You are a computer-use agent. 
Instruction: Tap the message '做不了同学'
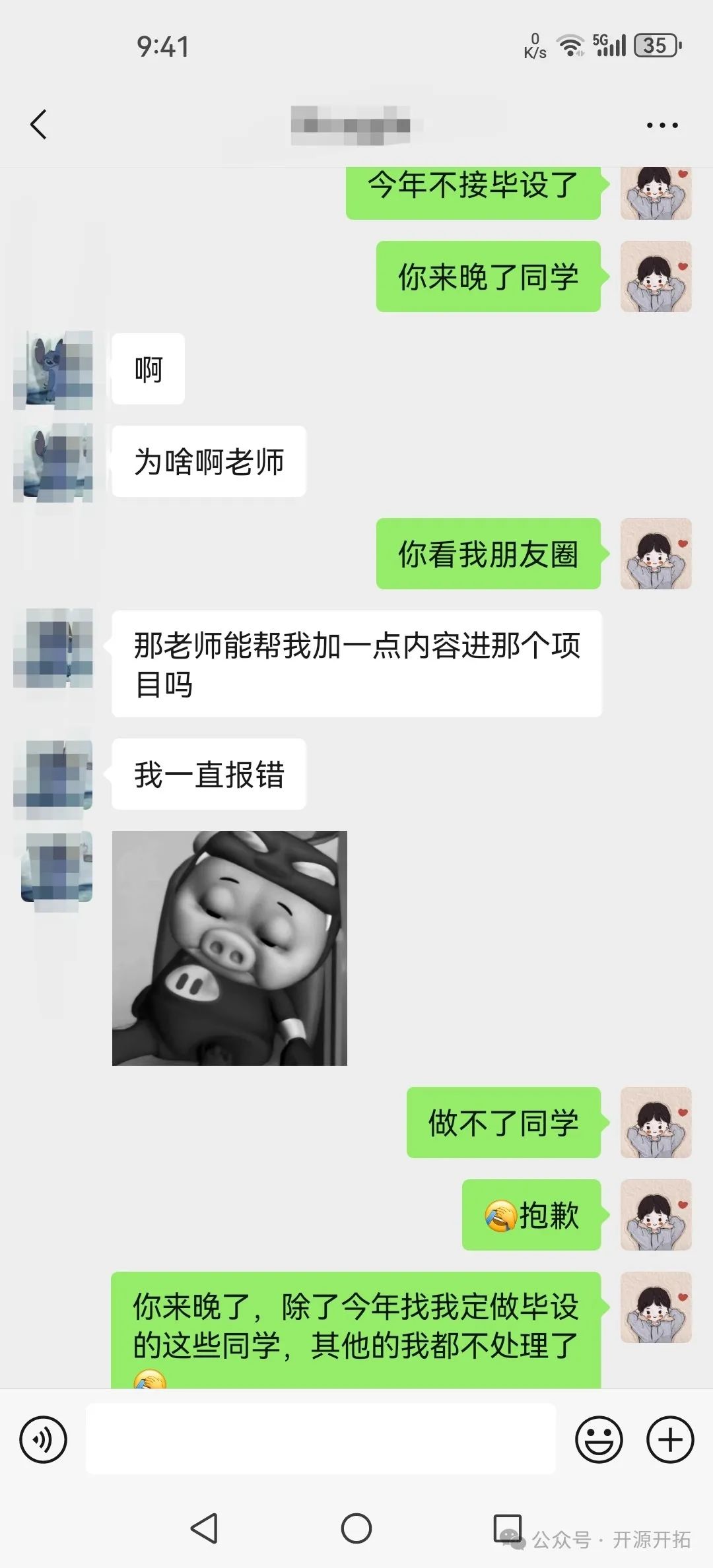click(504, 1122)
